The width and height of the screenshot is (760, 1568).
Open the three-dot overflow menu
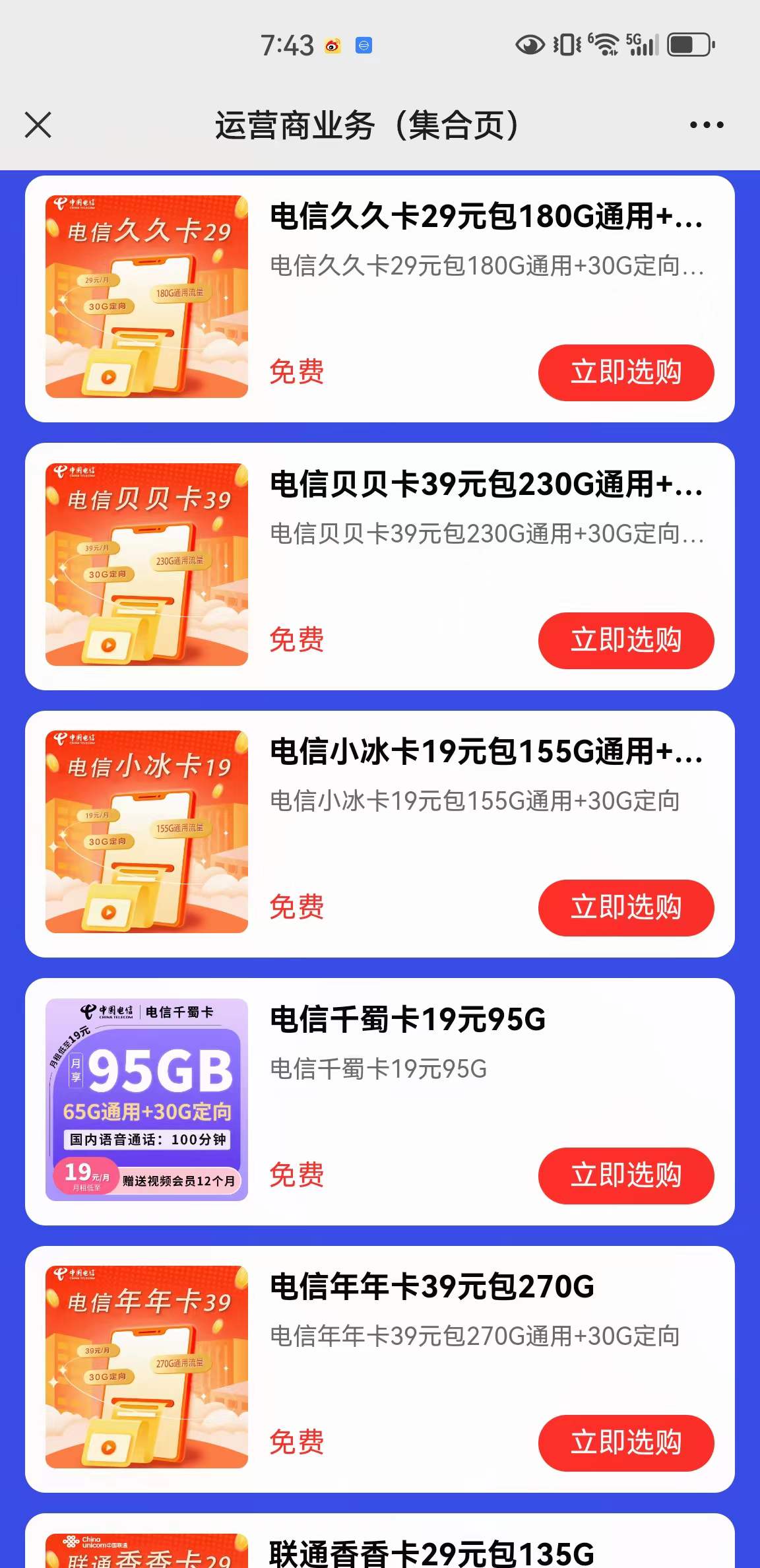pyautogui.click(x=707, y=125)
